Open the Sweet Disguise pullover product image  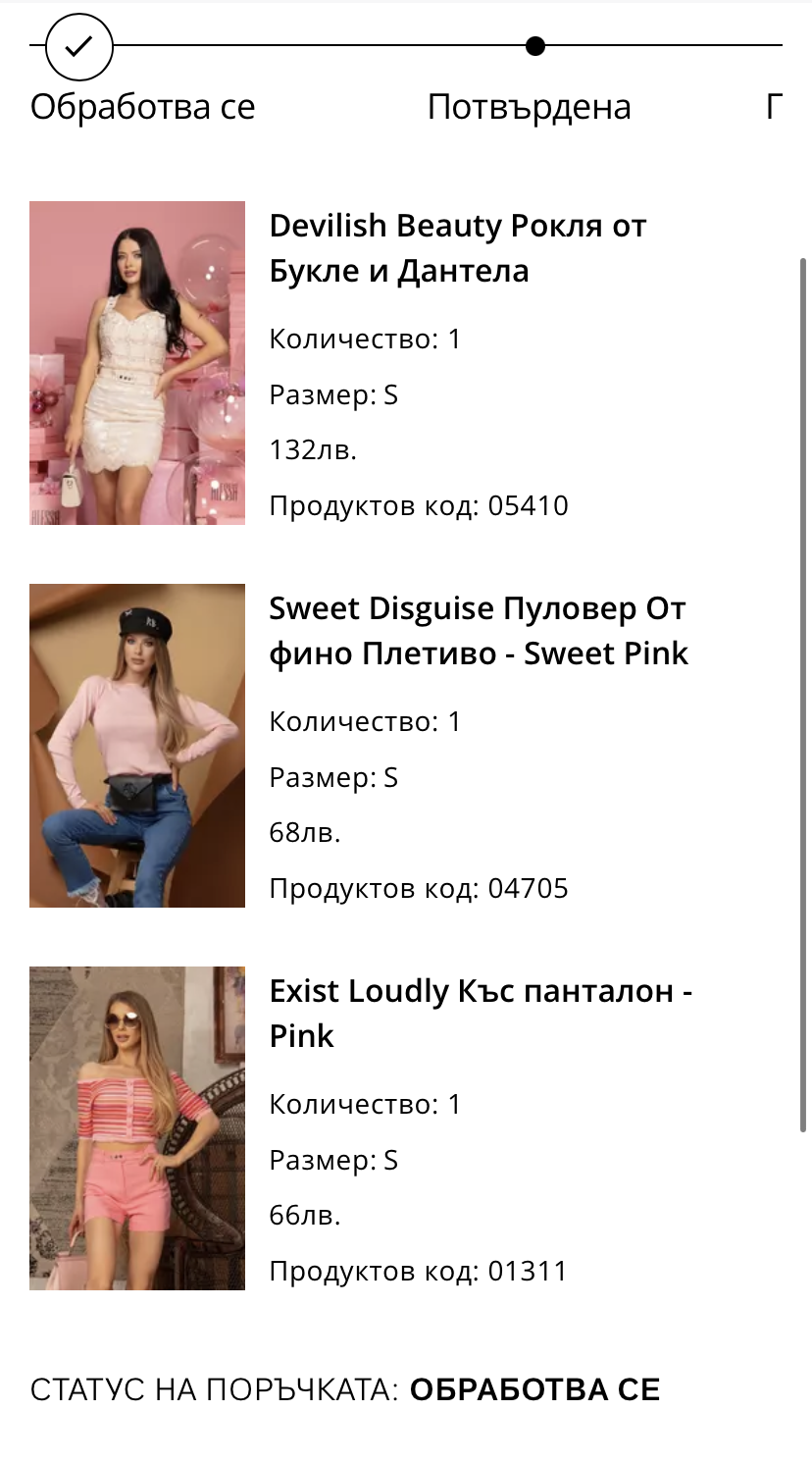137,746
